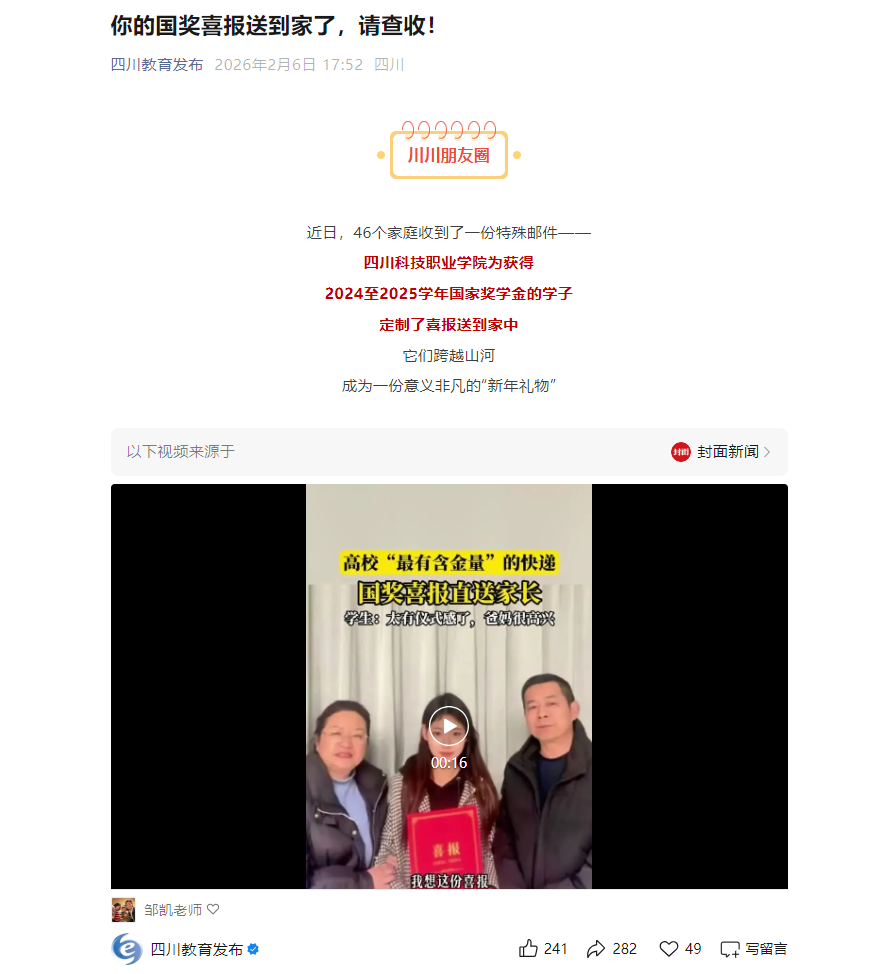895x974 pixels.
Task: Tap the heart icon showing 49
Action: 669,949
